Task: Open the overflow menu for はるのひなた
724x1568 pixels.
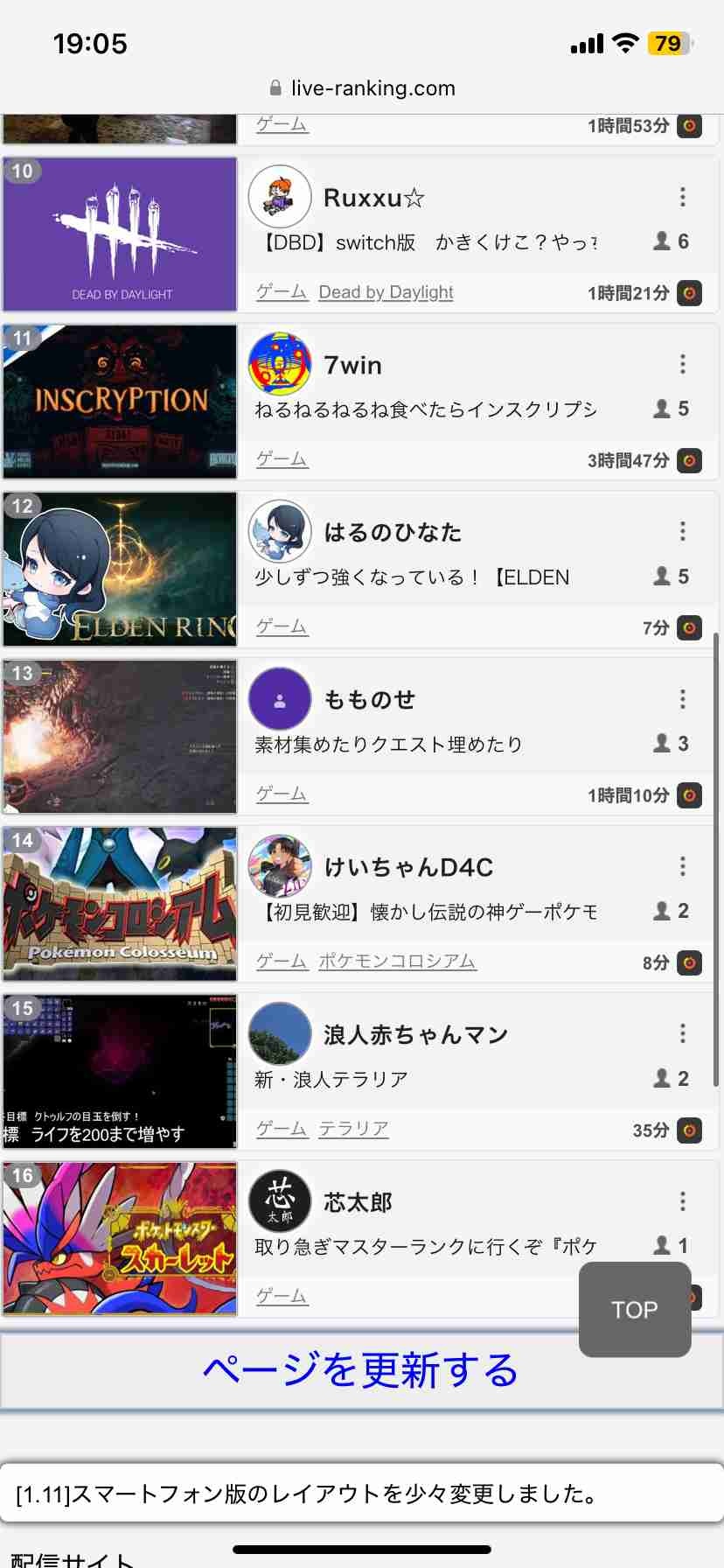Action: (683, 531)
